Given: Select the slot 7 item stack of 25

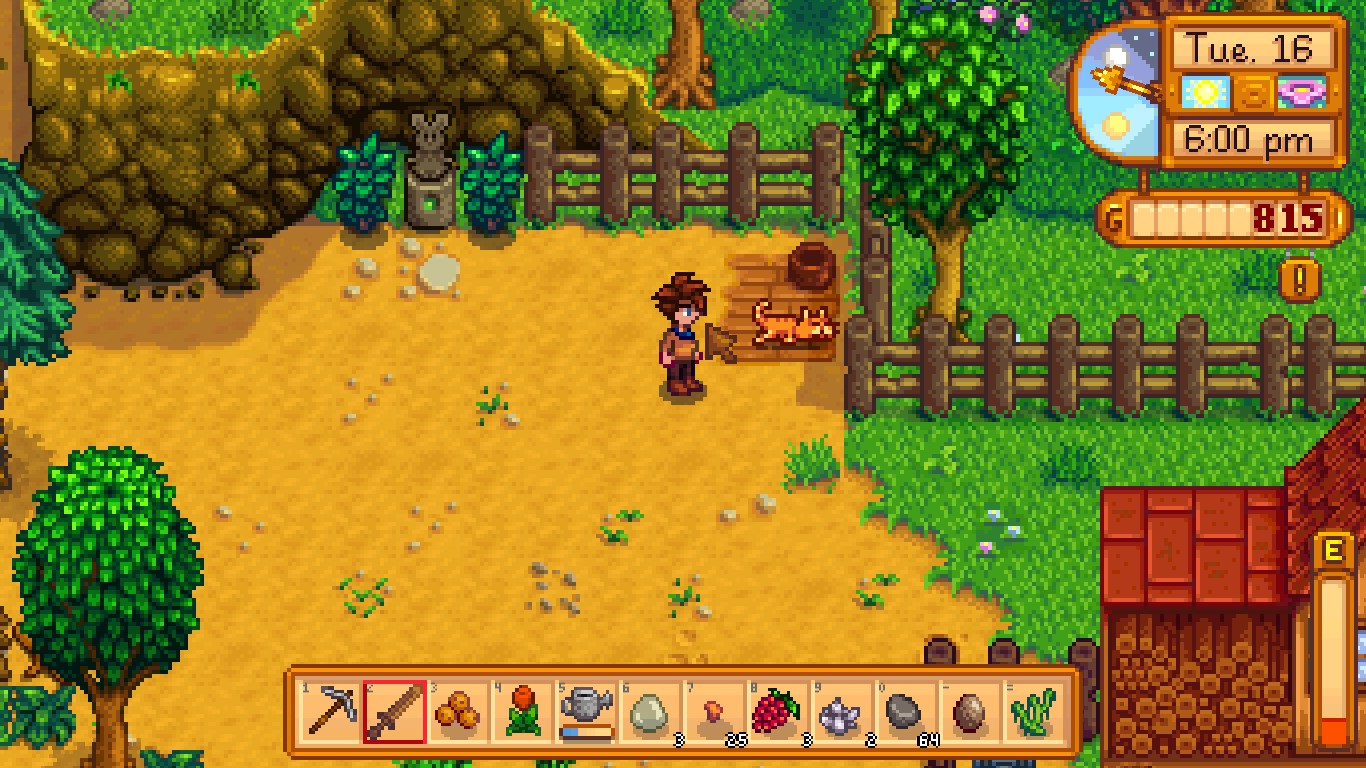Looking at the screenshot, I should (712, 712).
